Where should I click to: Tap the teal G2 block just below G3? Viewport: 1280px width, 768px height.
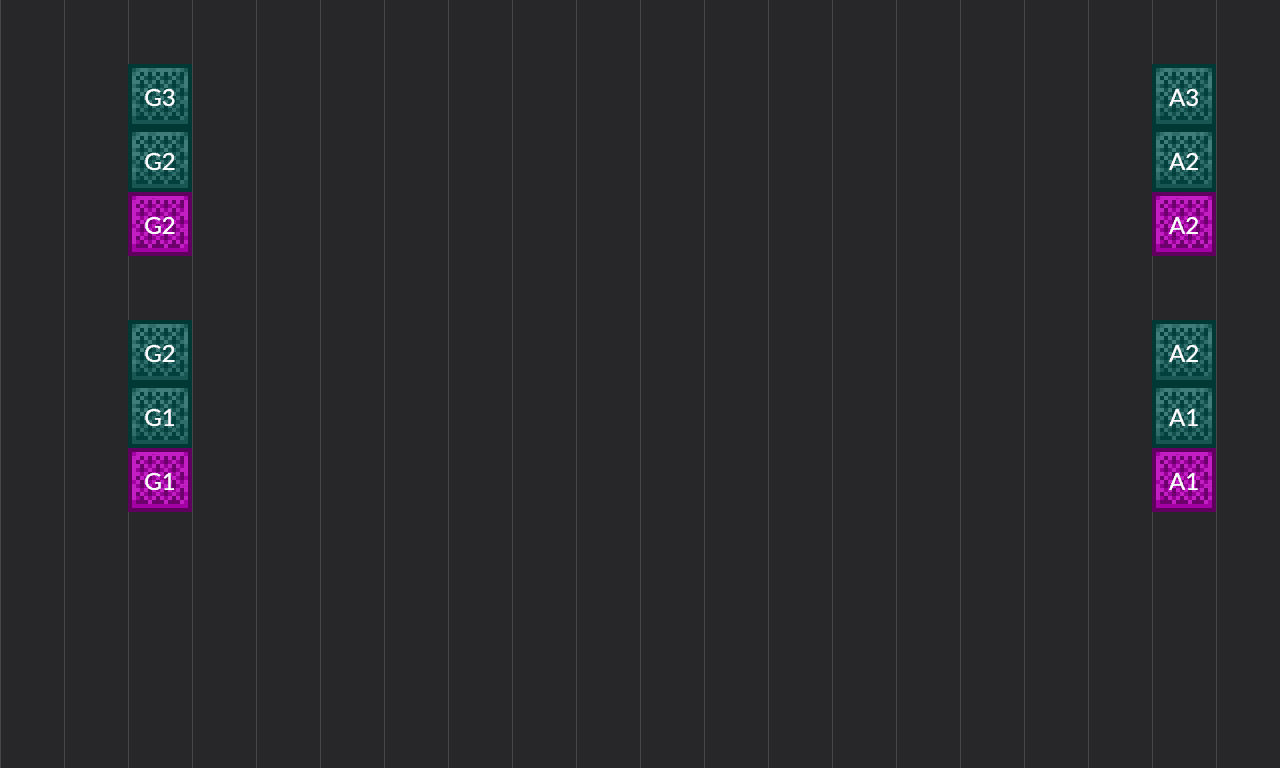(x=160, y=161)
